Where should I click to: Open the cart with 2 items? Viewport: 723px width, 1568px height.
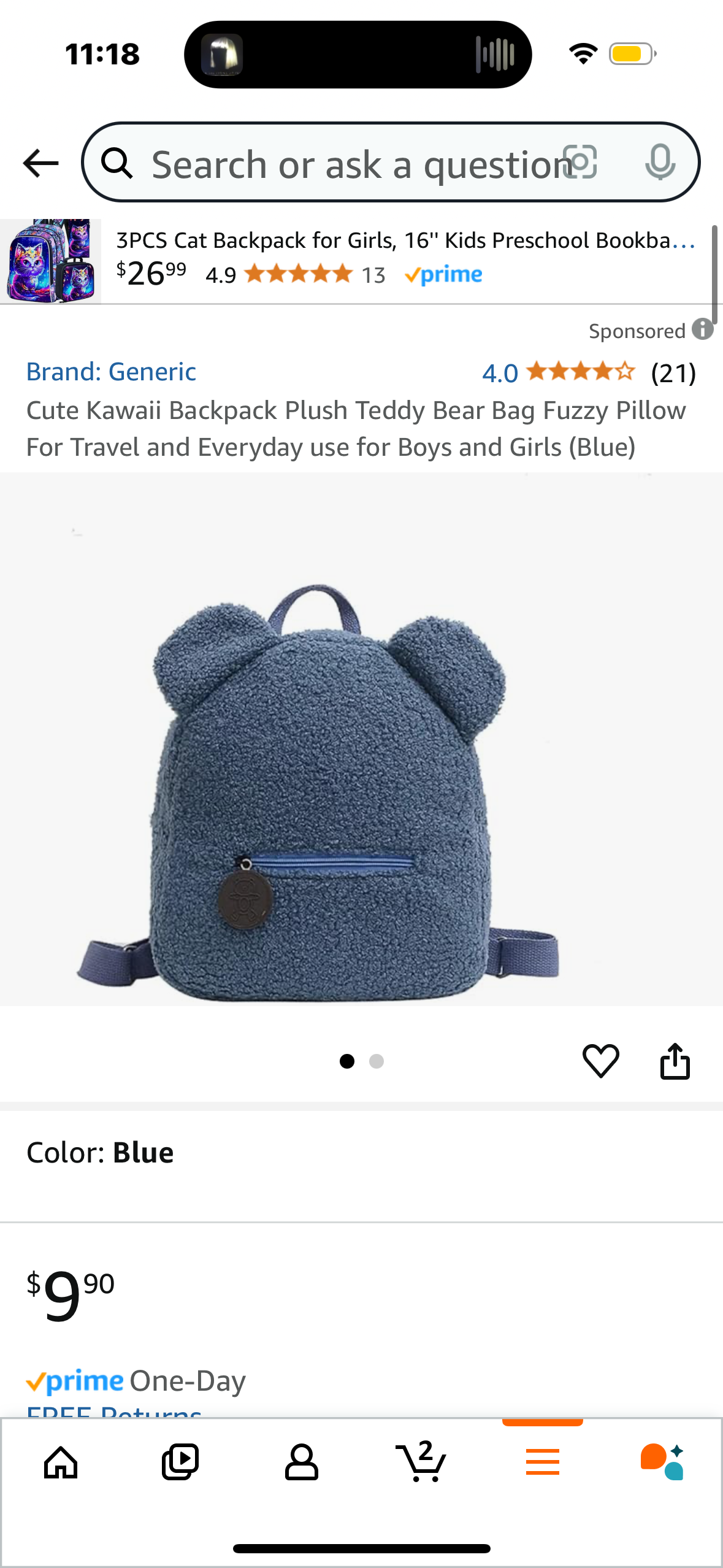click(421, 1462)
